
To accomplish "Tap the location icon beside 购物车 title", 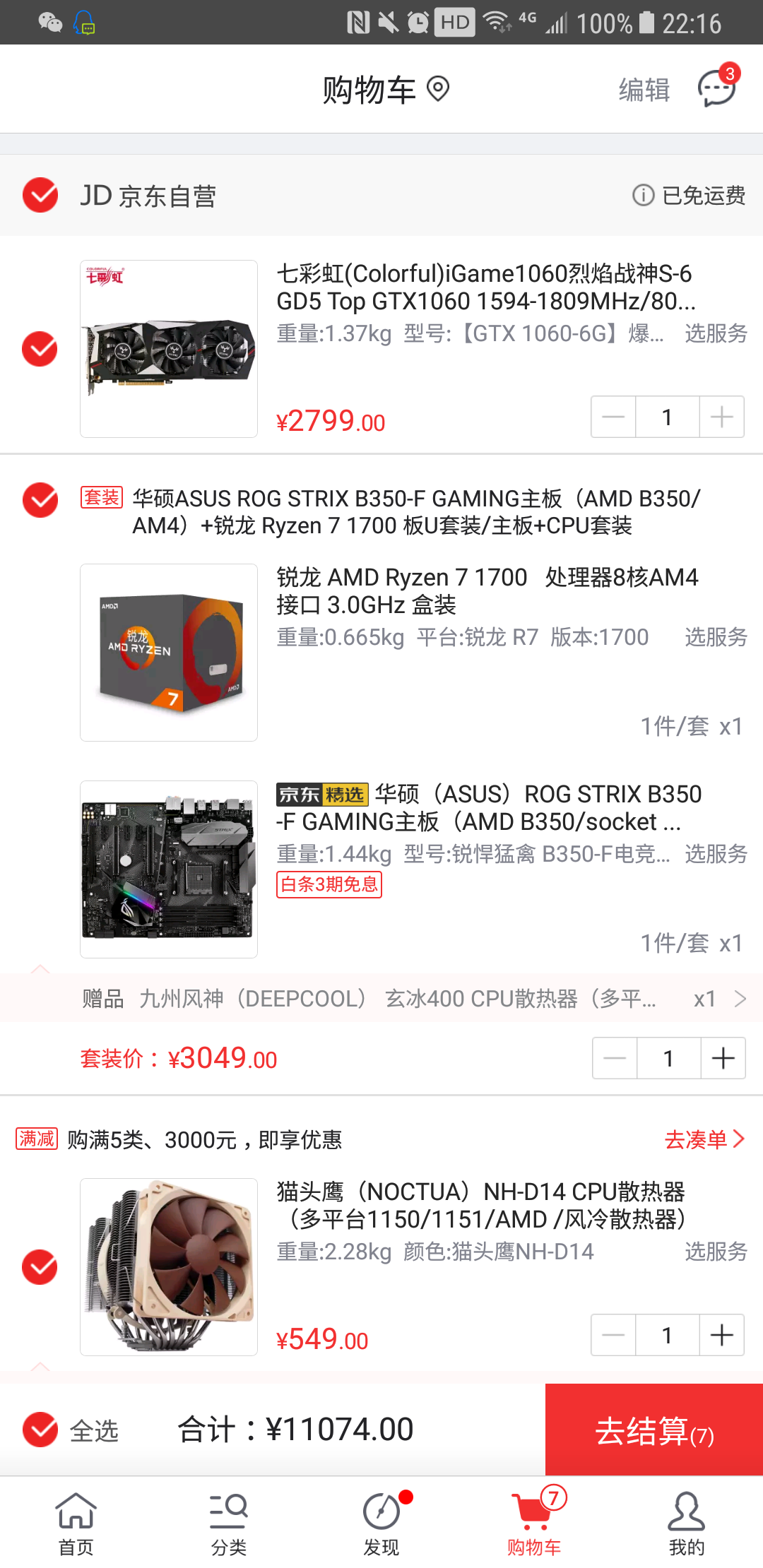I will coord(439,88).
